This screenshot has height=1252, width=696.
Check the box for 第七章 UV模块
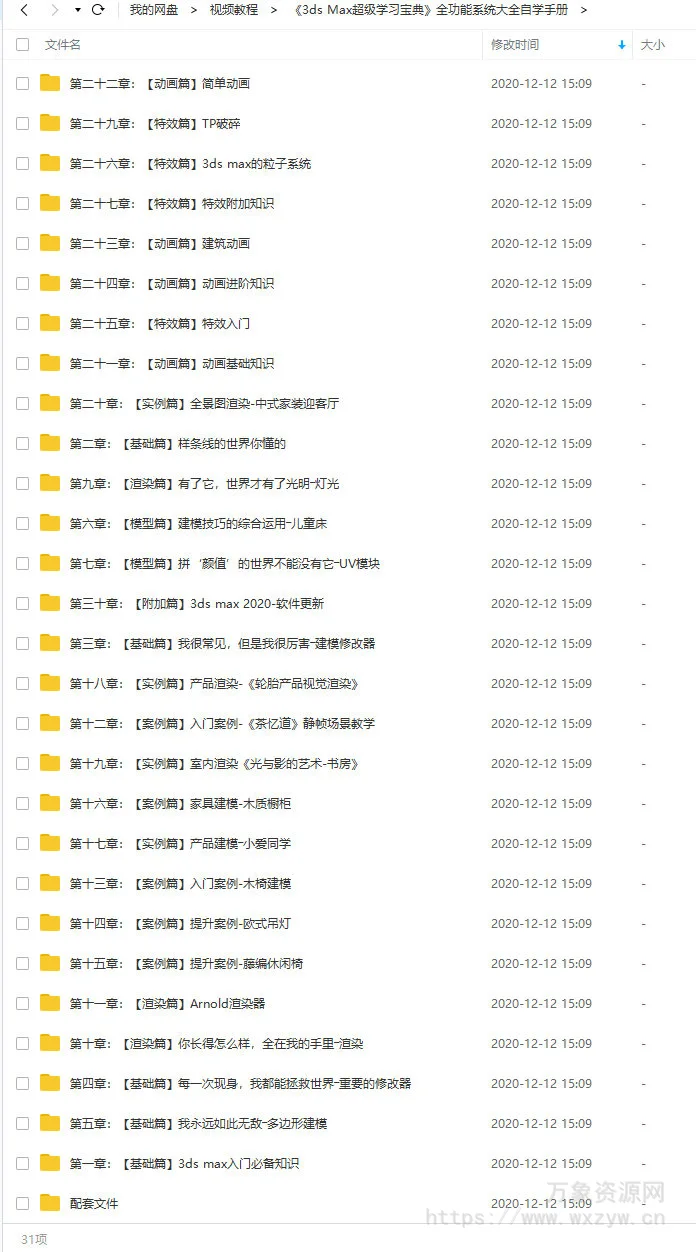click(x=22, y=564)
